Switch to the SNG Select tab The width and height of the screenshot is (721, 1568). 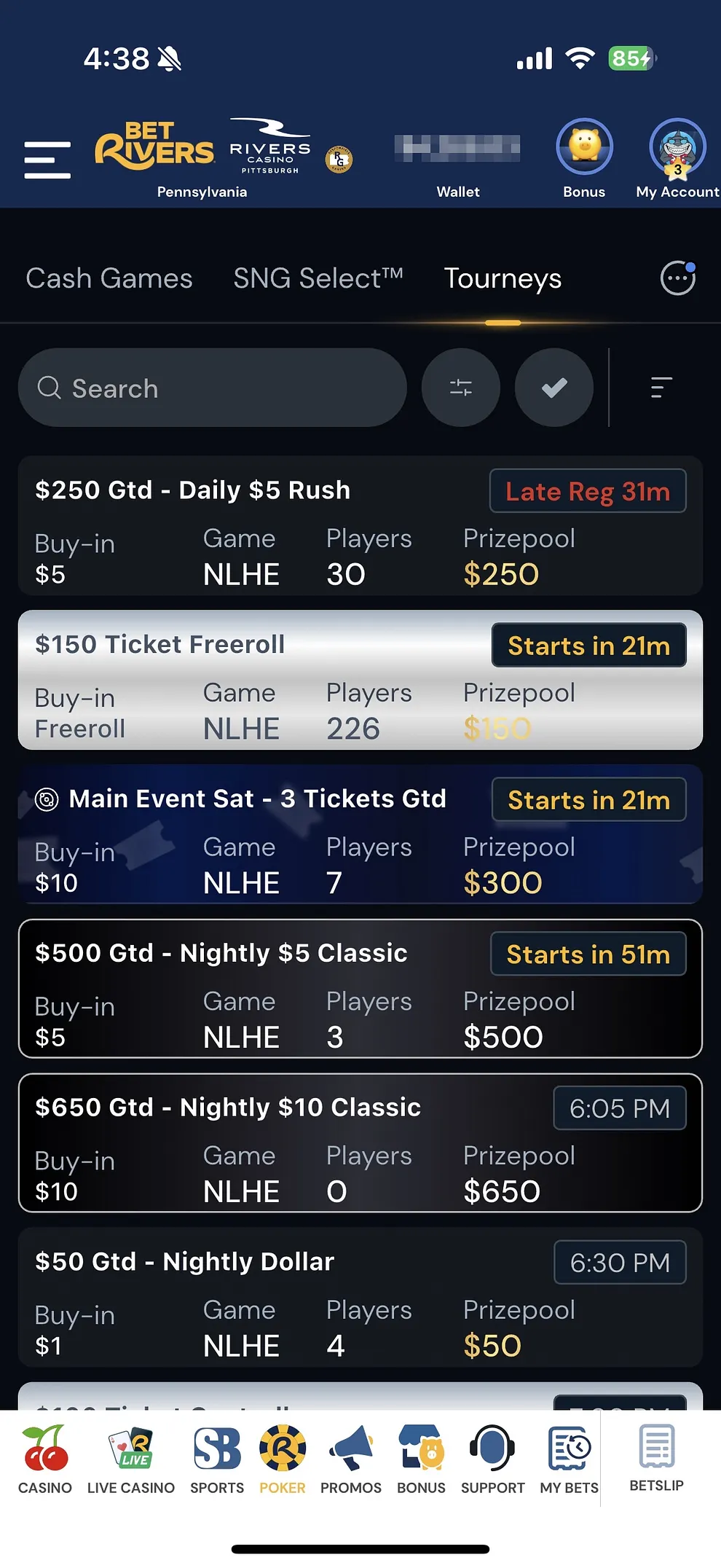click(318, 278)
